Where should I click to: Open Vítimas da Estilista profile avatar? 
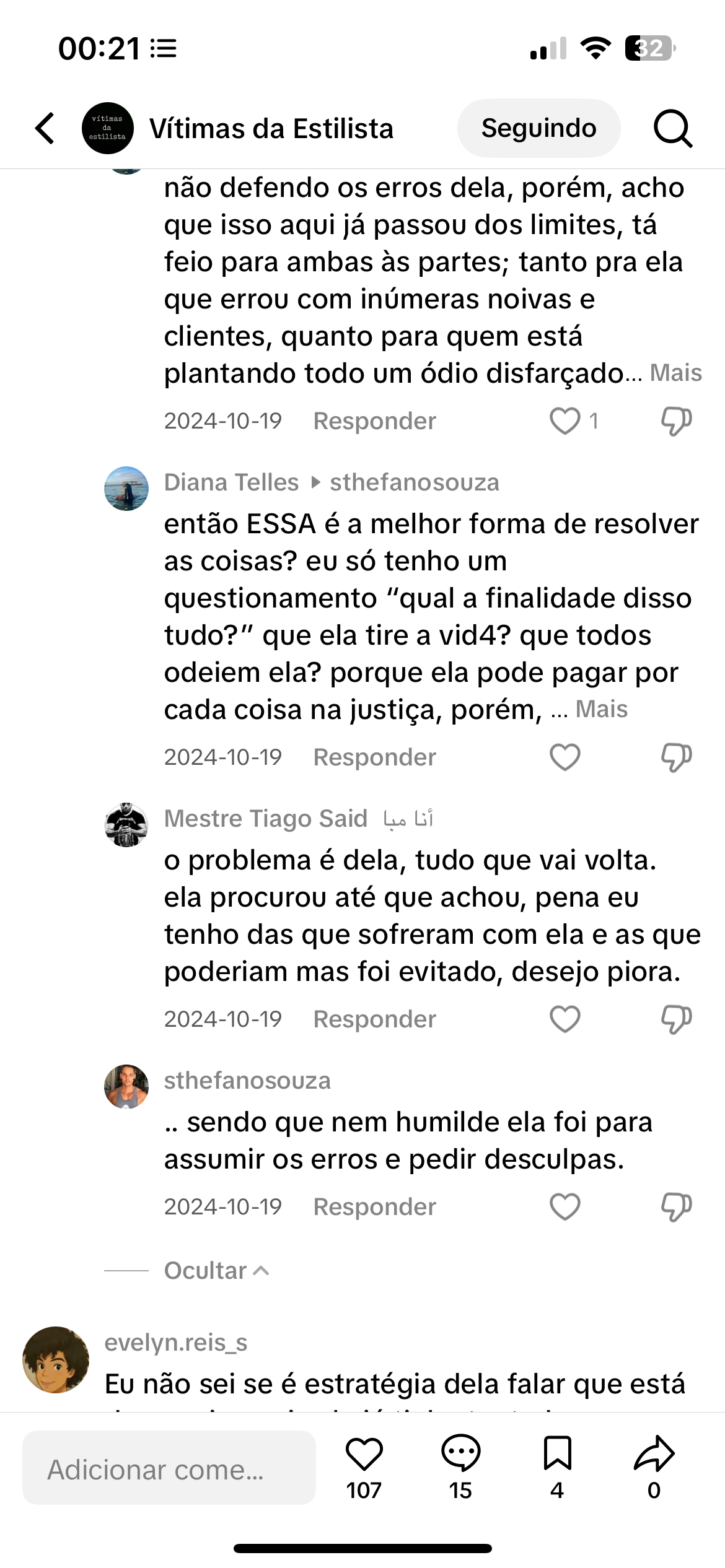(108, 128)
